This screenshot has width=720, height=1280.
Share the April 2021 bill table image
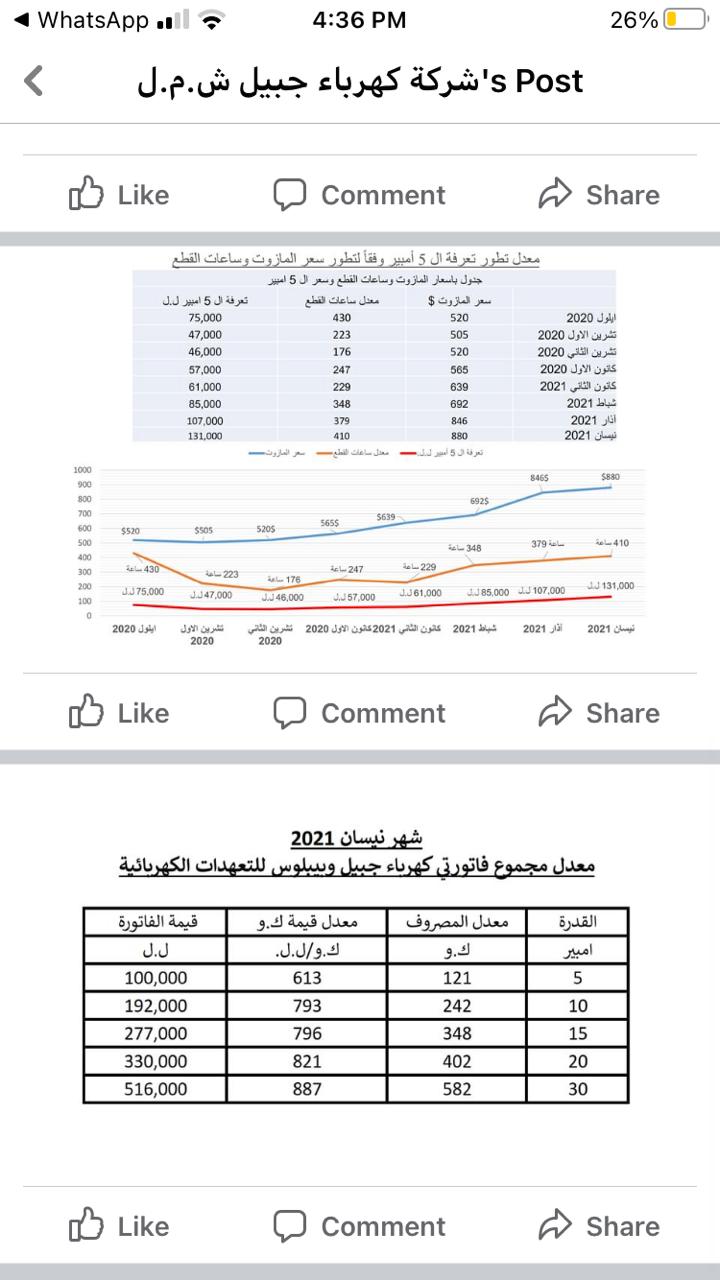pos(599,1226)
